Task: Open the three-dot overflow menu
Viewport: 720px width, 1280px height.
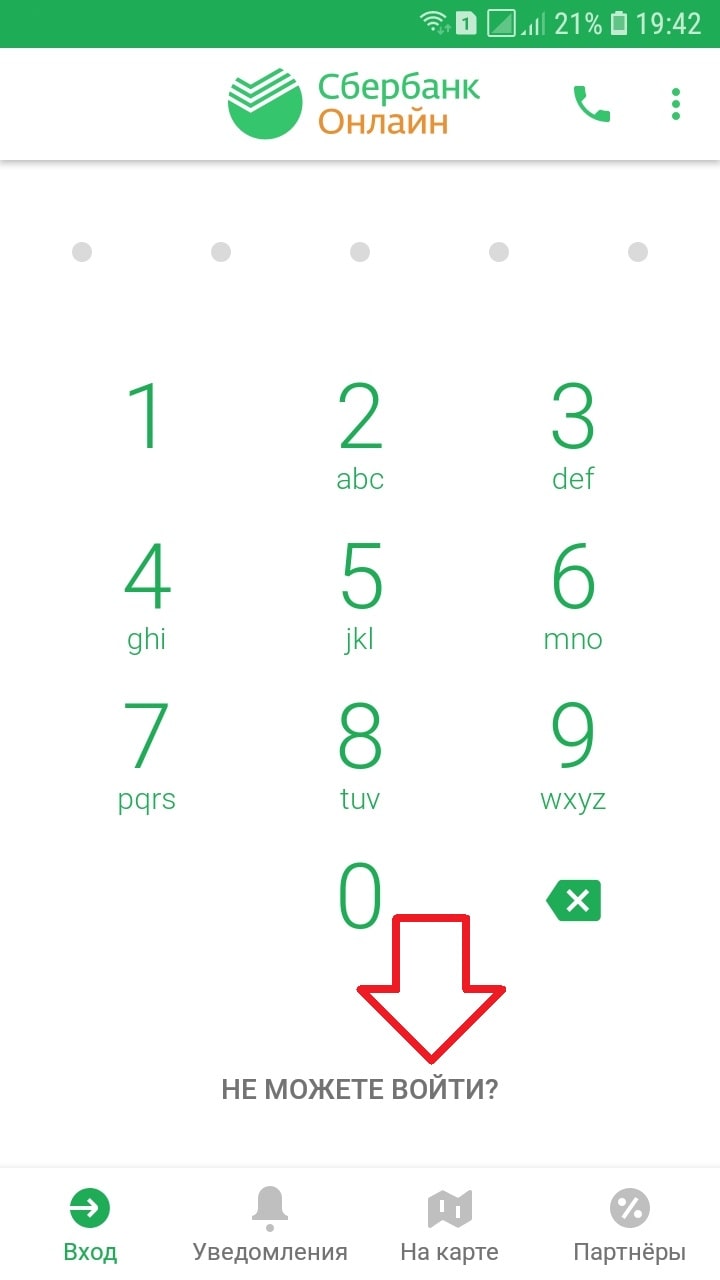Action: click(x=677, y=104)
